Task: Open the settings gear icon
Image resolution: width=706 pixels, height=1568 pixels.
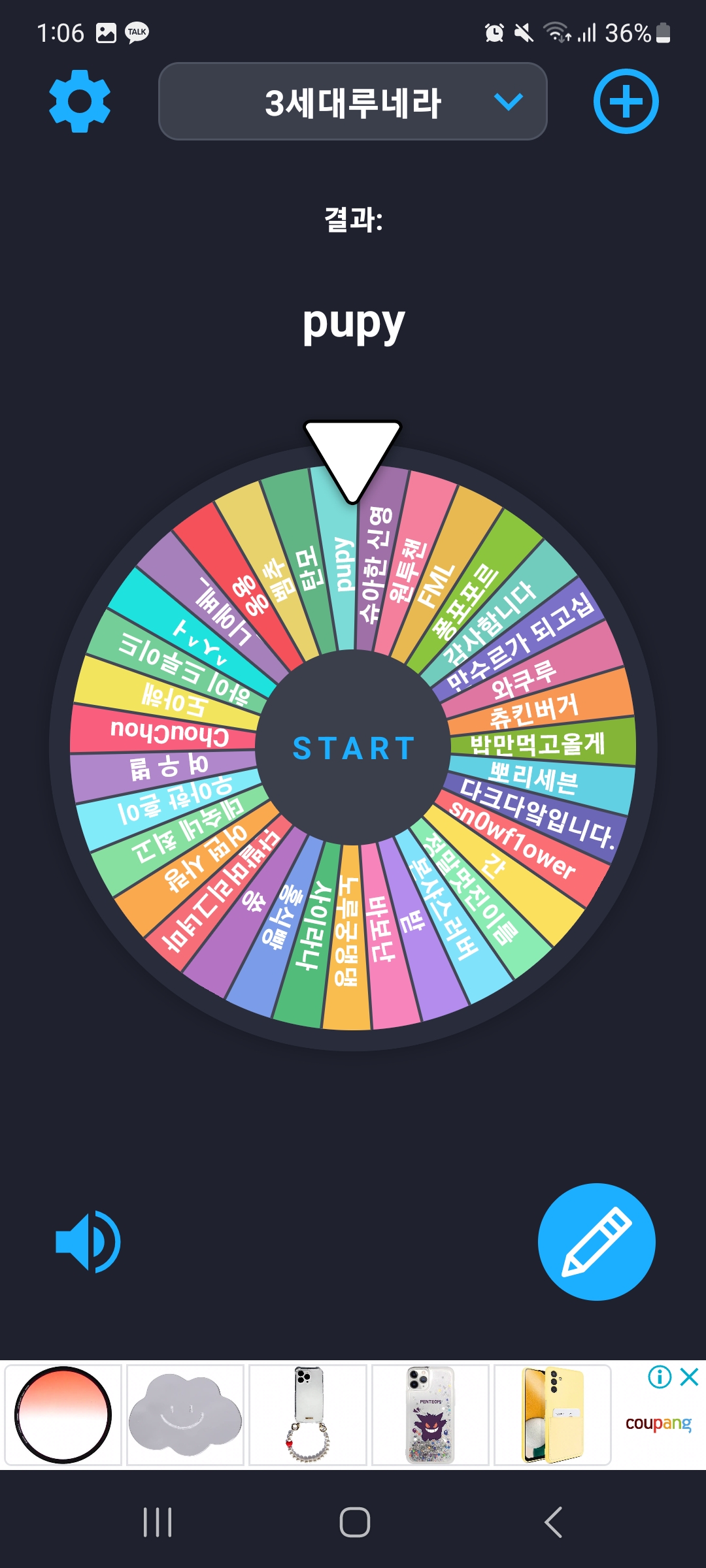Action: point(80,101)
